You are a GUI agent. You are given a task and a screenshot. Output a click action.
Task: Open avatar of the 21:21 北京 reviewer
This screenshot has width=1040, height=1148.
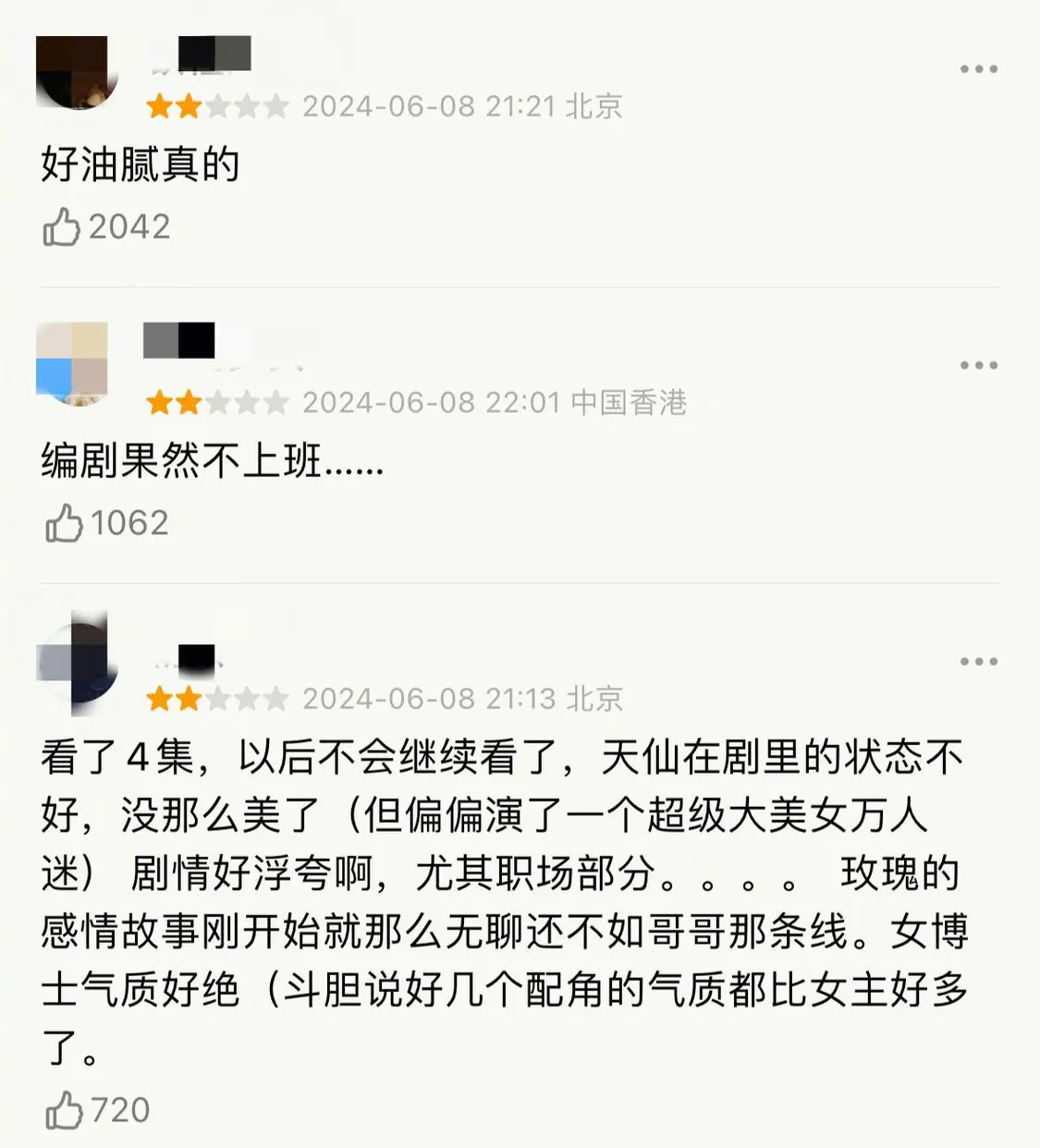pos(72,72)
